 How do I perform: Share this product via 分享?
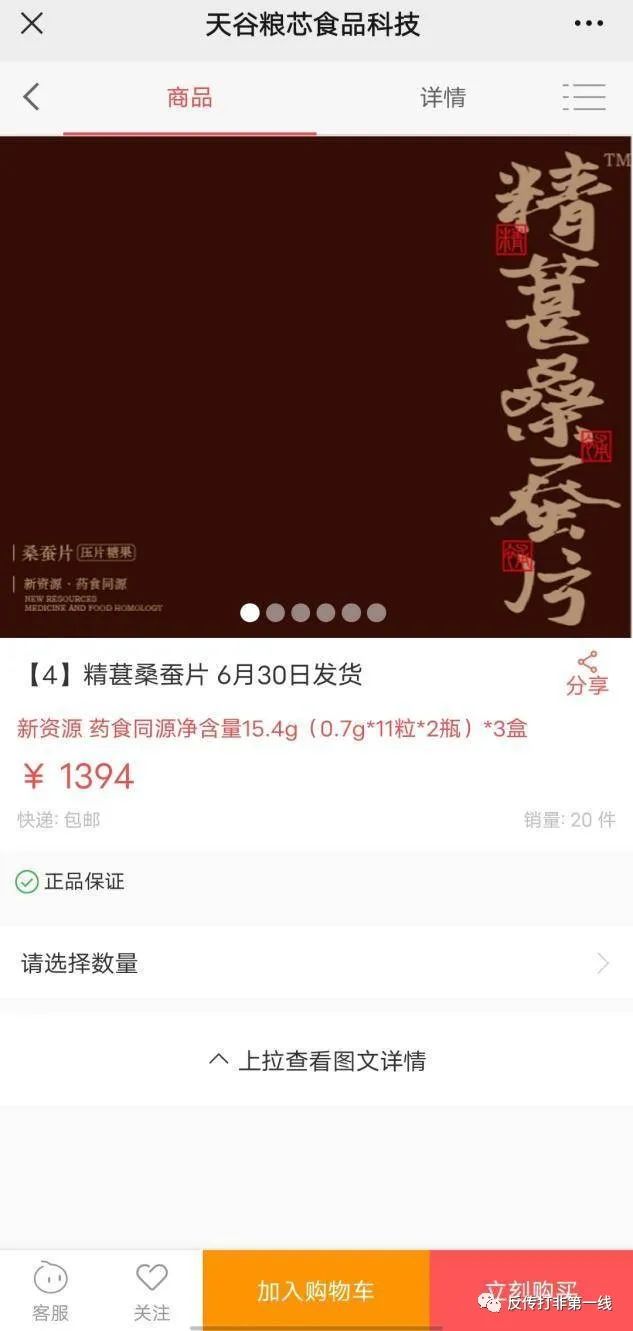[587, 674]
